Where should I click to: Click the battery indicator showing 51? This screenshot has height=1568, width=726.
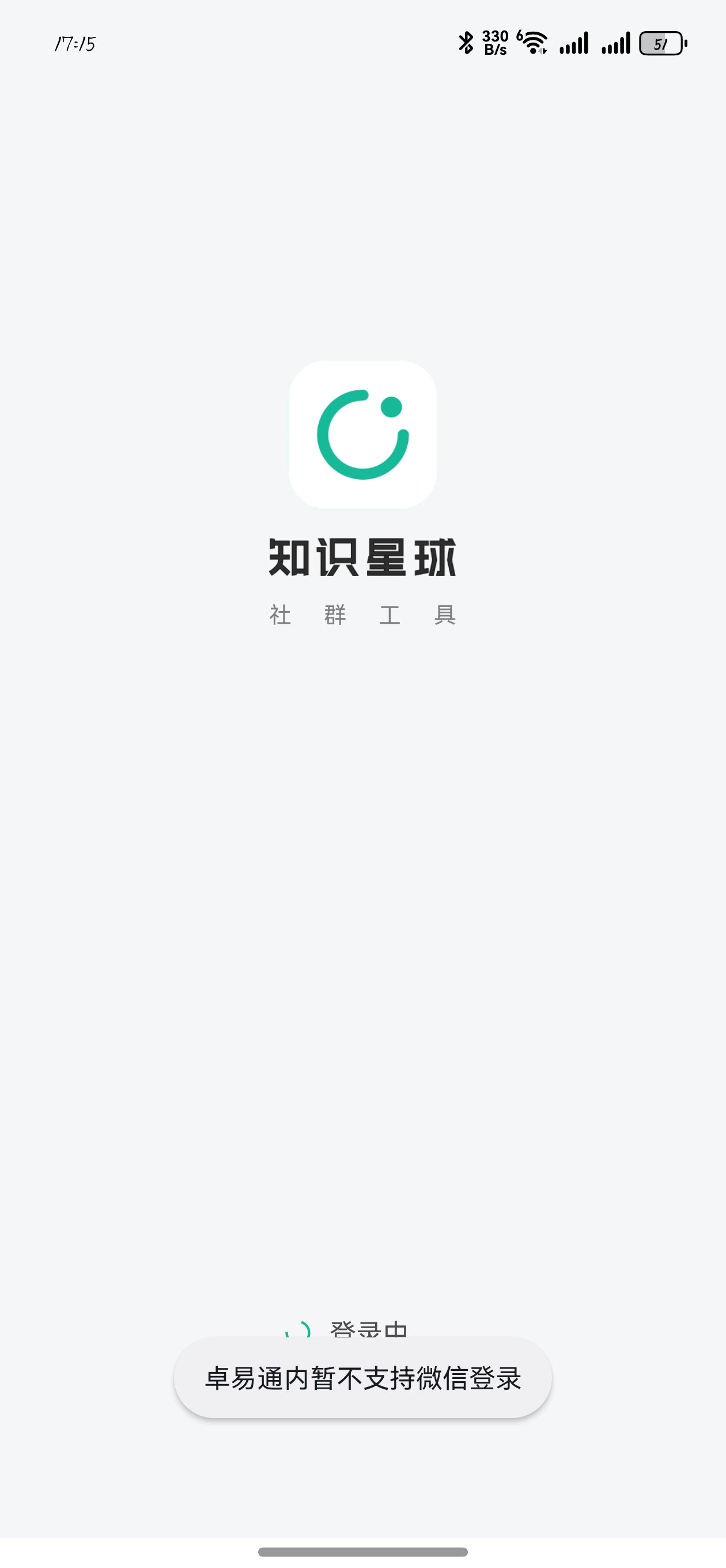click(x=661, y=43)
